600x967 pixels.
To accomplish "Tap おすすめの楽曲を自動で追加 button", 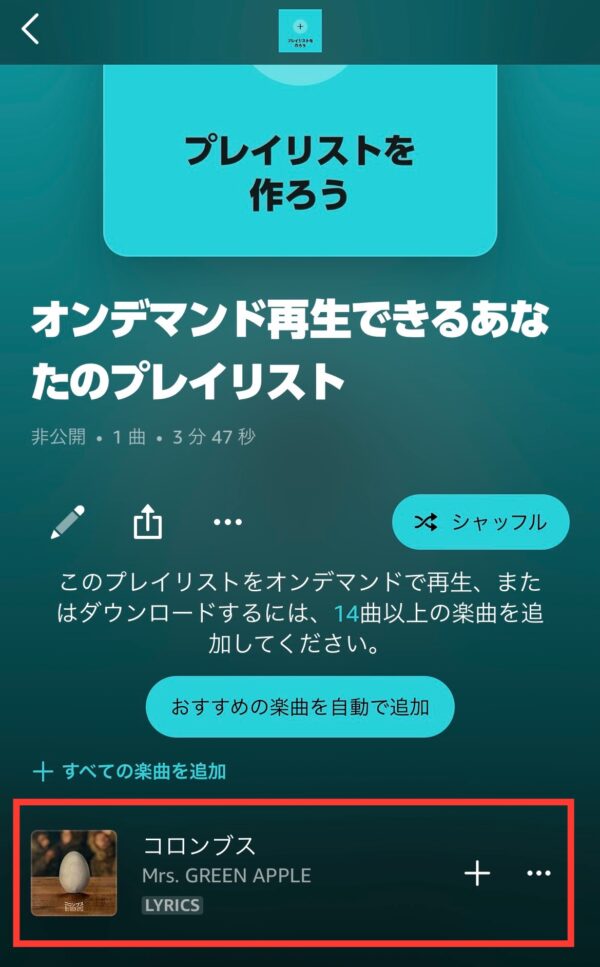I will [x=300, y=707].
